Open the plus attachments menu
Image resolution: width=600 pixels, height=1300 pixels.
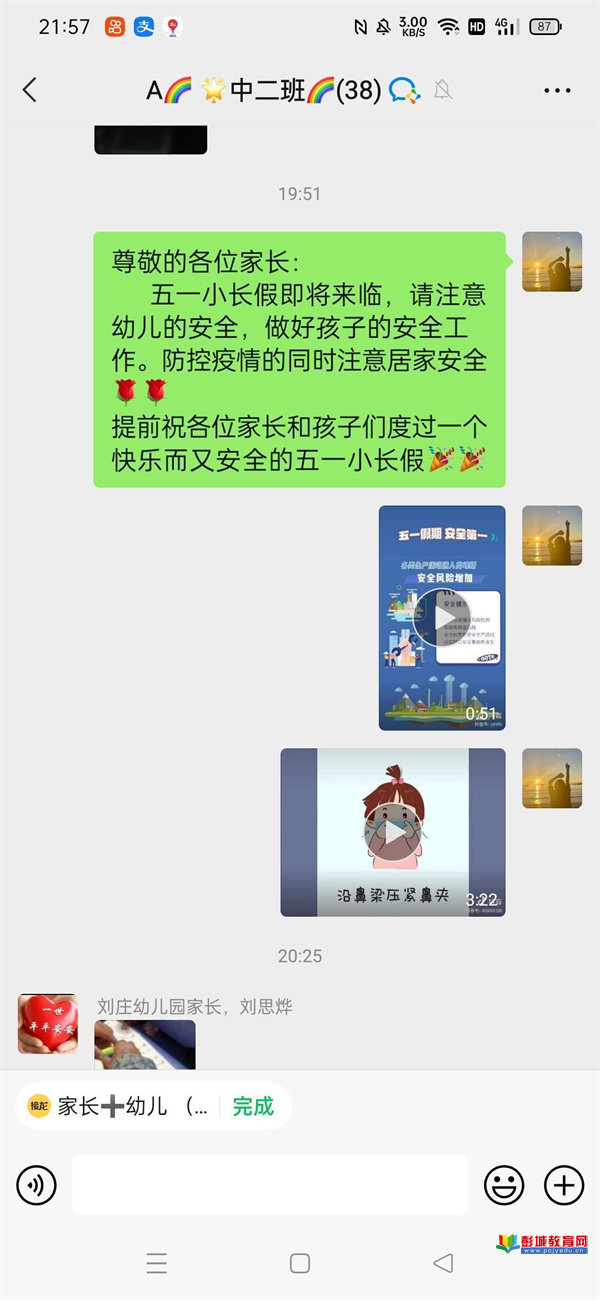pyautogui.click(x=564, y=1186)
